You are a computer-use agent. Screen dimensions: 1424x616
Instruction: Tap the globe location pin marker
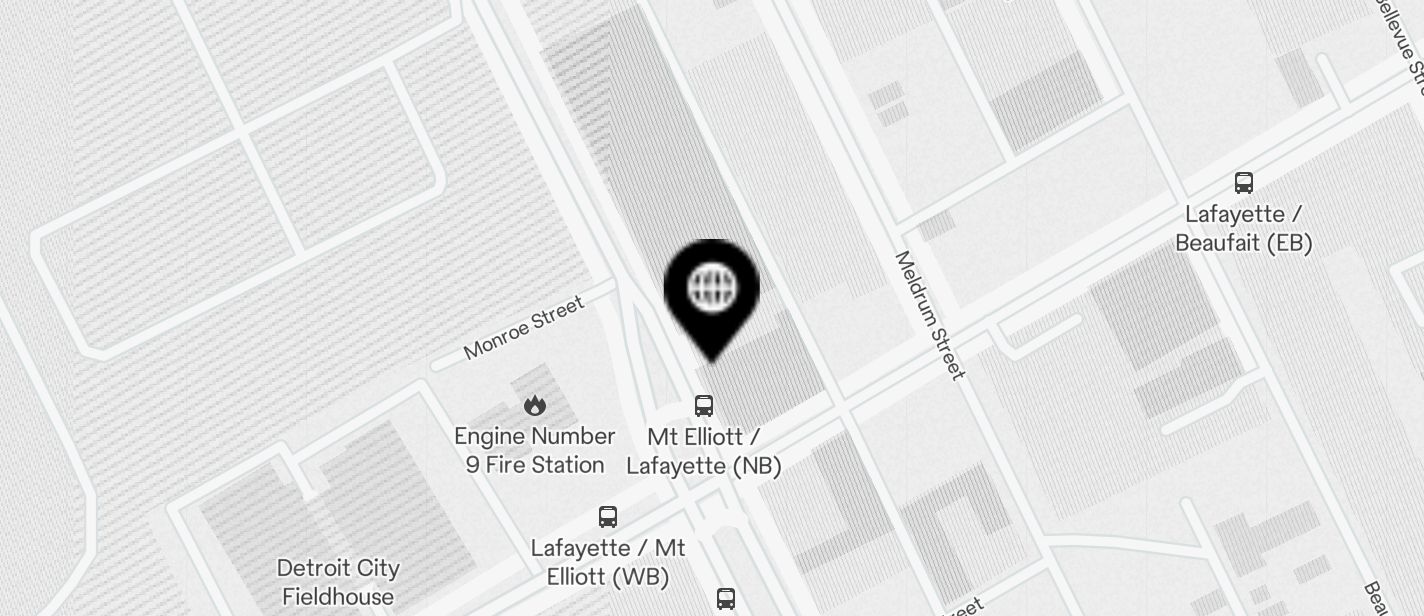(x=711, y=292)
